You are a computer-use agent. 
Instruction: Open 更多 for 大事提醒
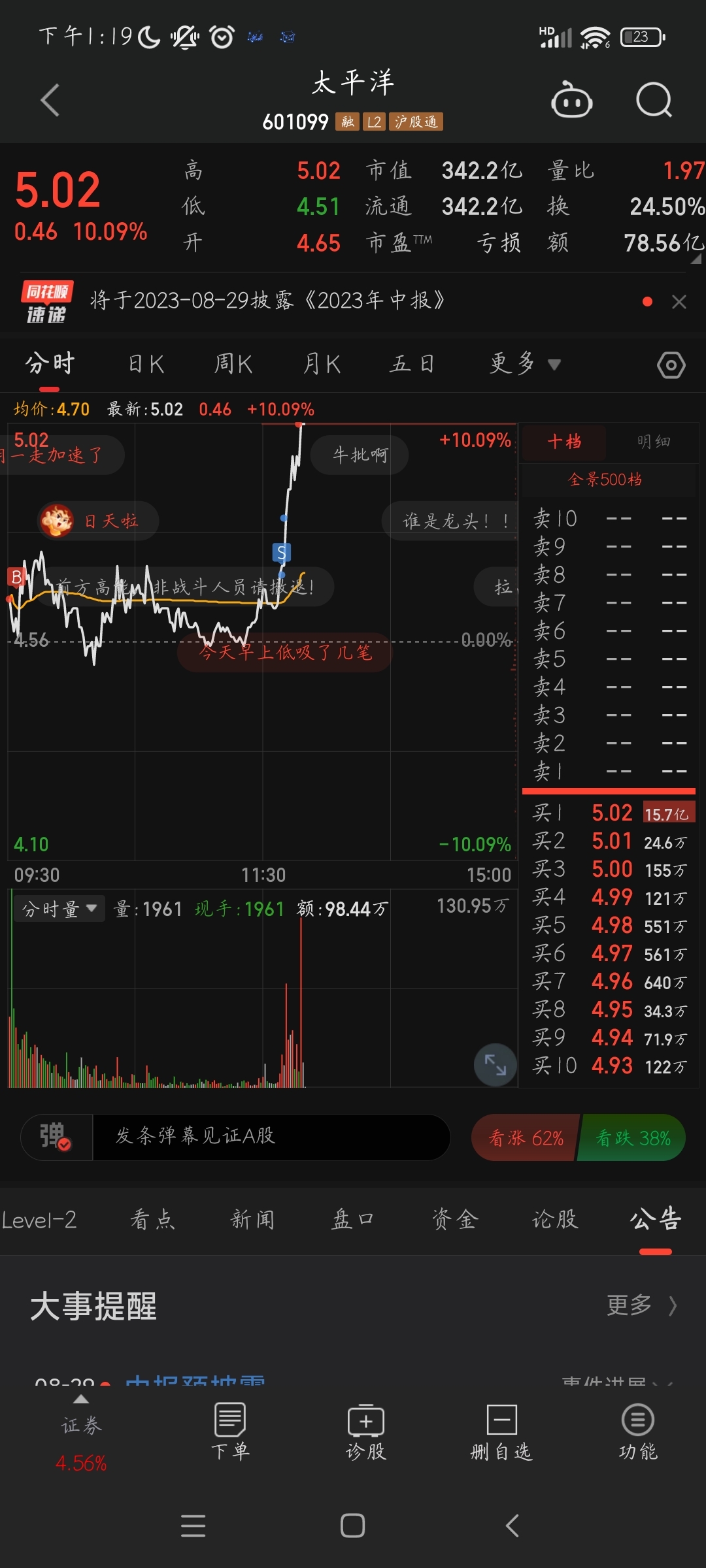[641, 1305]
